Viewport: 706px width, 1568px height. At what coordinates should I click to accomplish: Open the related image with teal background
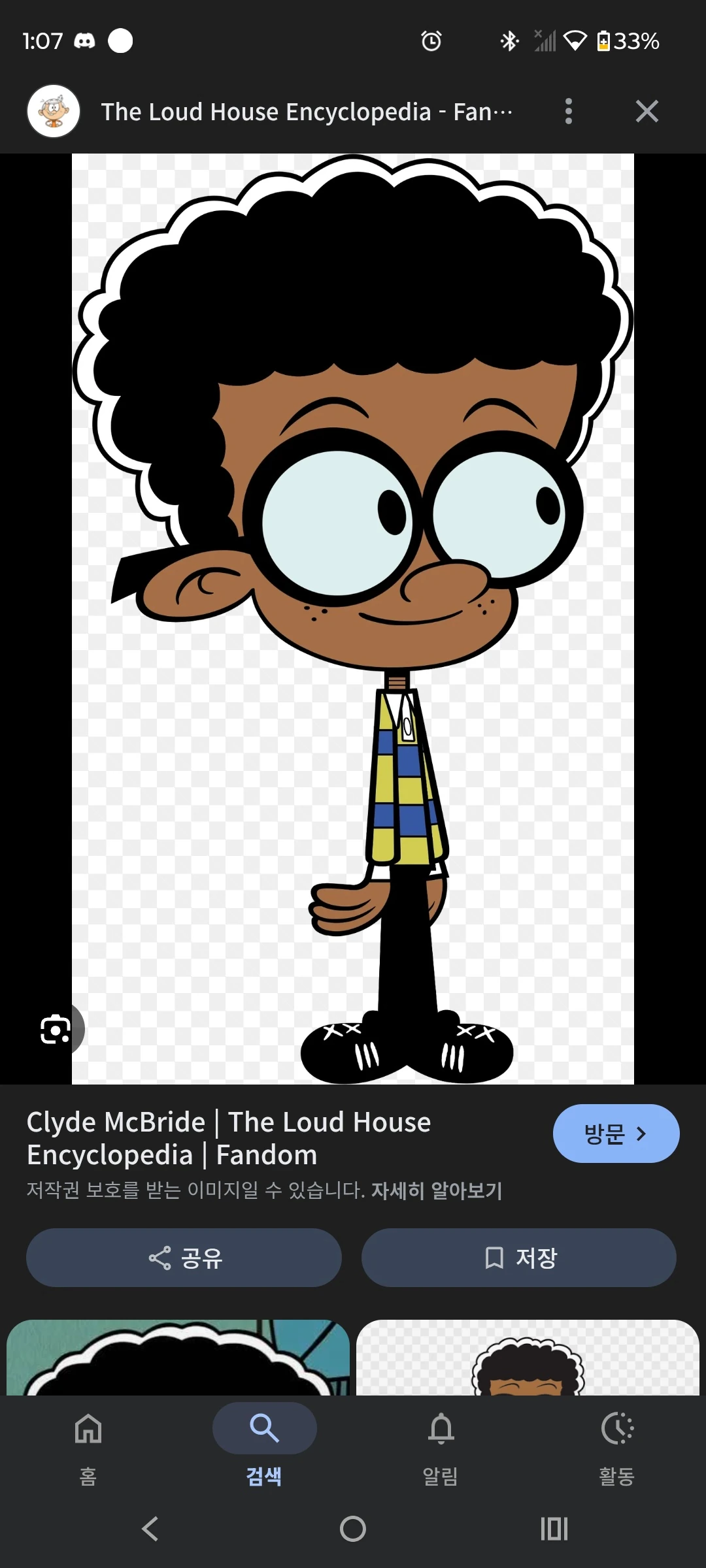pos(178,1358)
